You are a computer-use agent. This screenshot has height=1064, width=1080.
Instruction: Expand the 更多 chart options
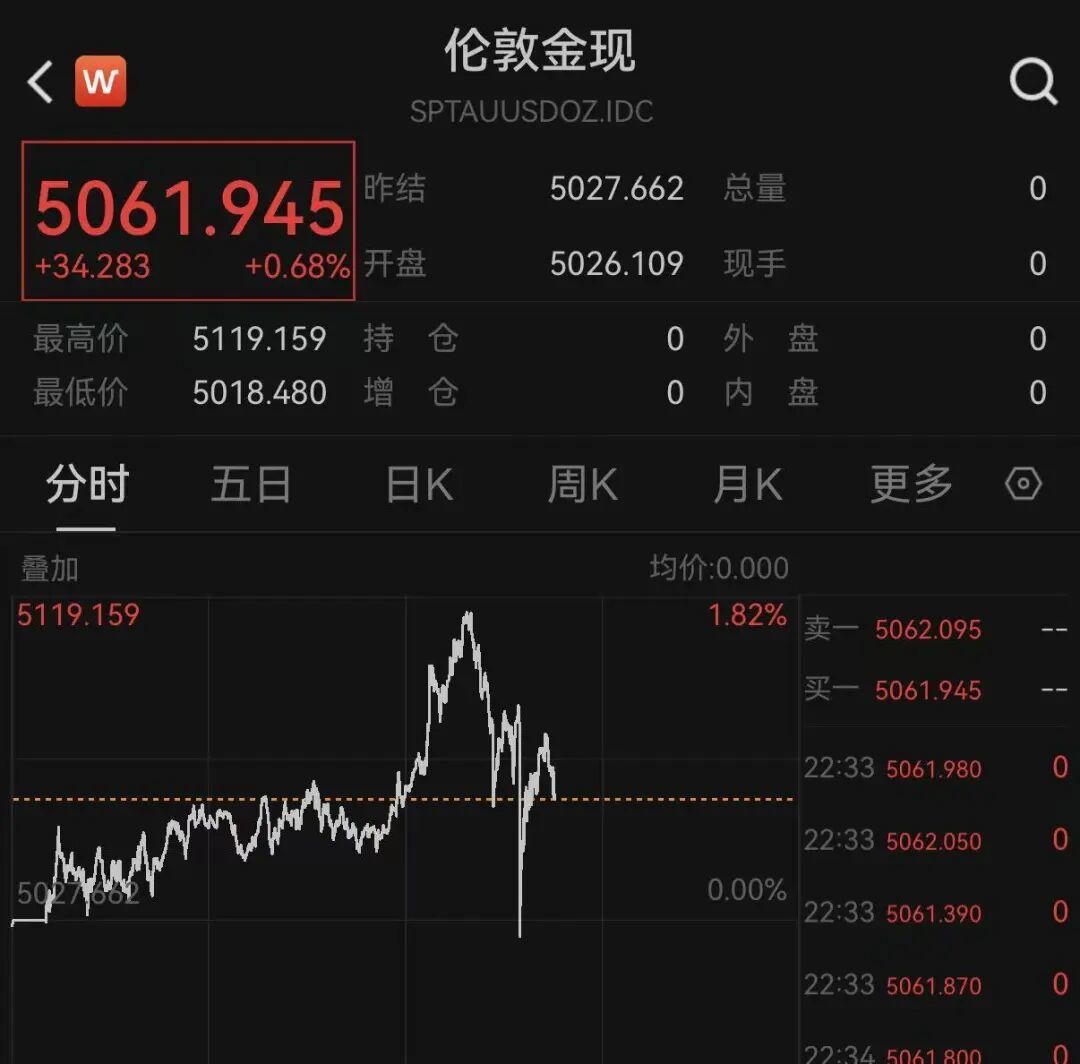[911, 486]
